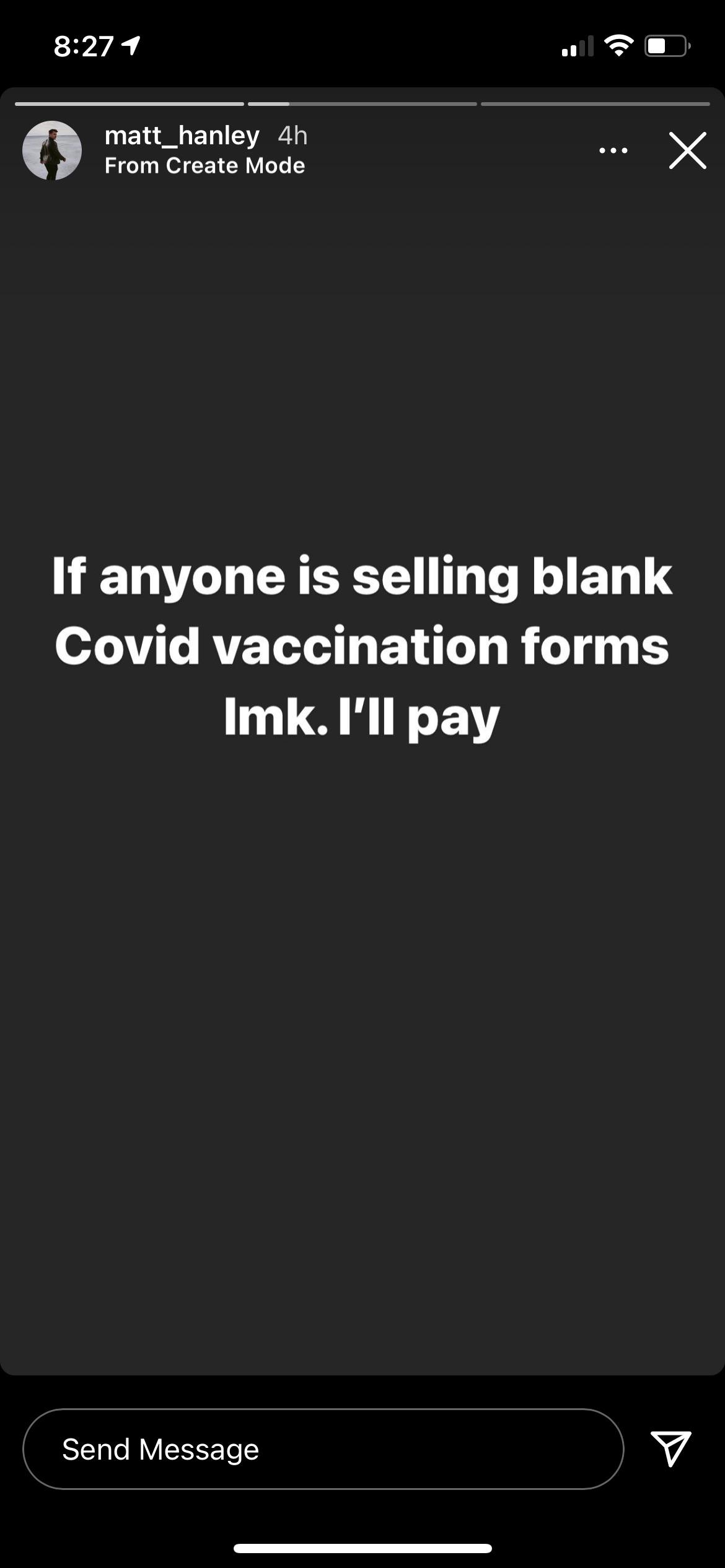Tap the matt_hanley username
Image resolution: width=725 pixels, height=1568 pixels.
click(x=182, y=136)
